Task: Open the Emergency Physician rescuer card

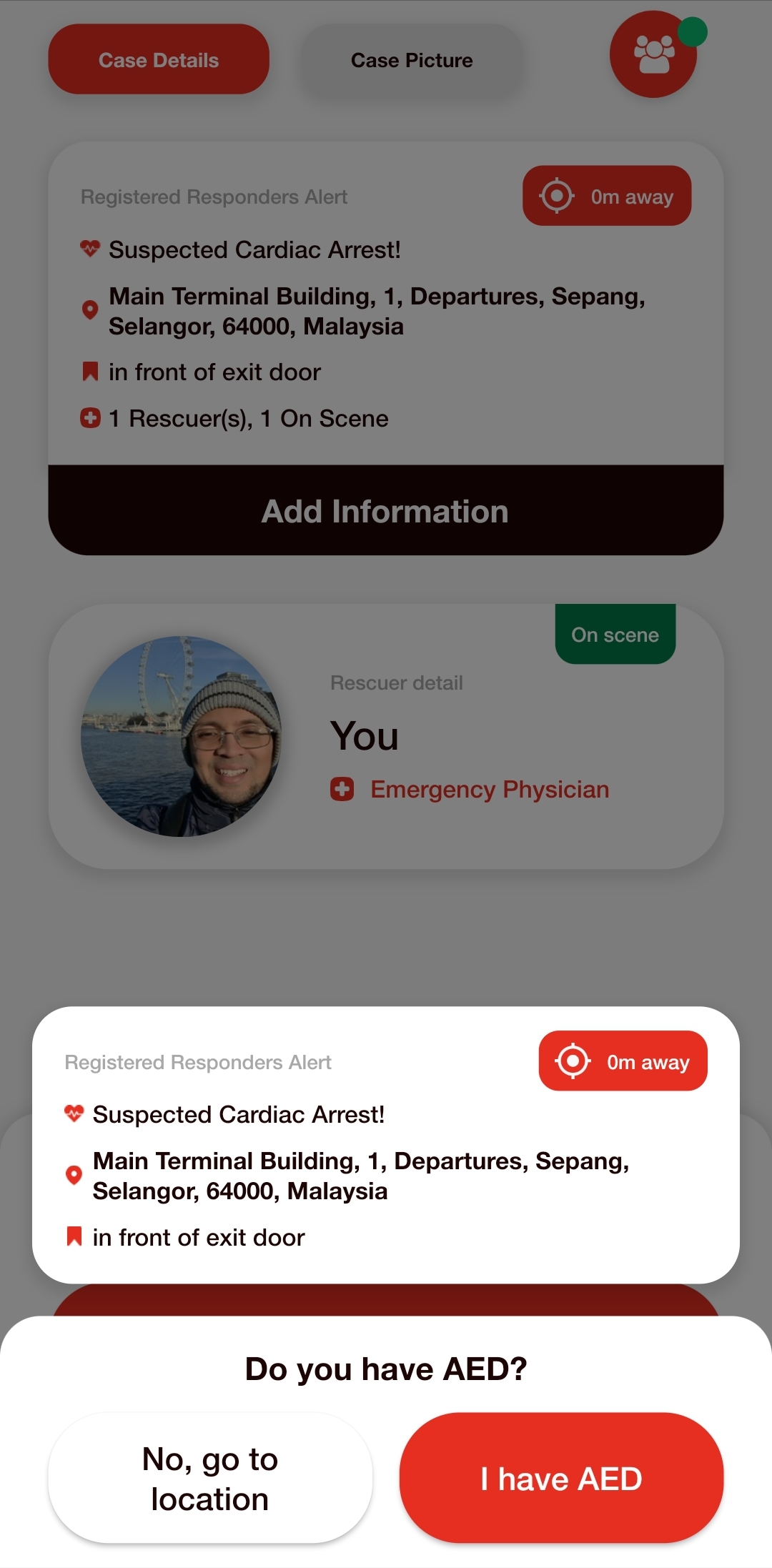Action: tap(385, 736)
